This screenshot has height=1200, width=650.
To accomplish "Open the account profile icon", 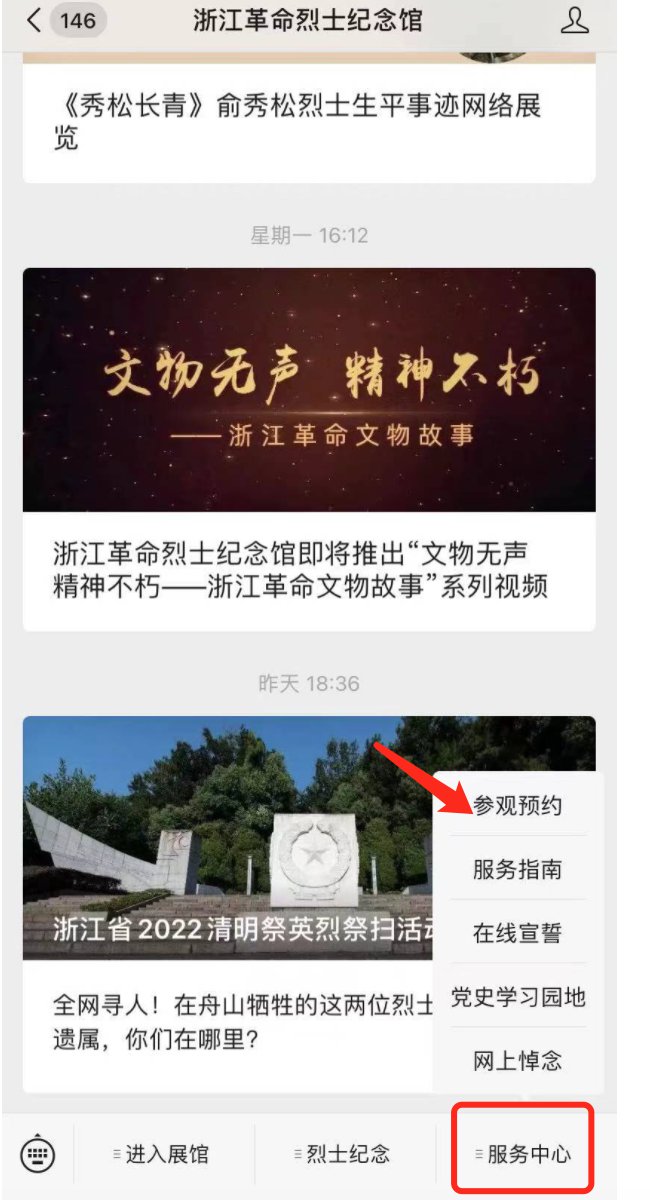I will [x=574, y=21].
